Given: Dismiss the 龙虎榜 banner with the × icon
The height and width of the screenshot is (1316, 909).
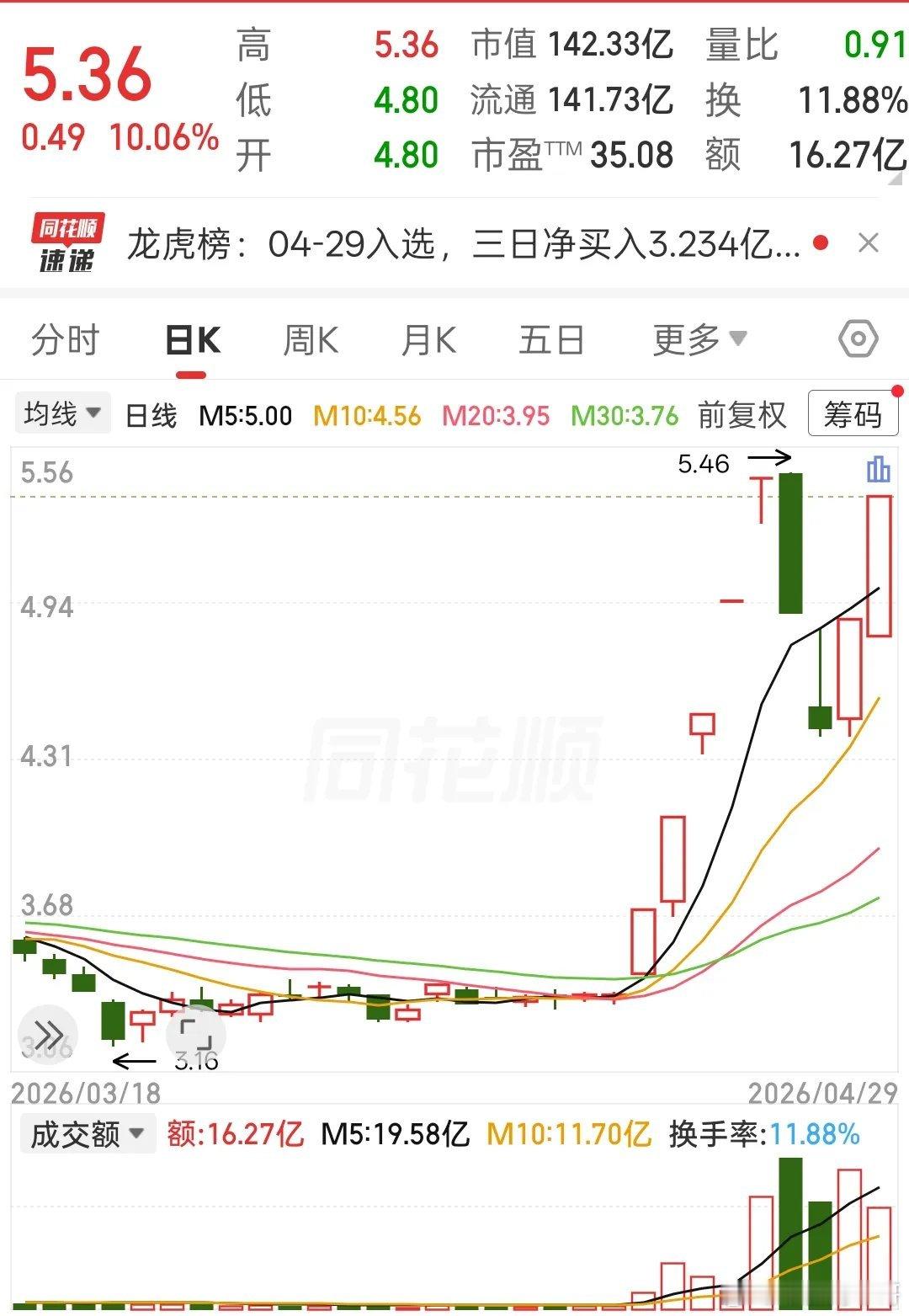Looking at the screenshot, I should pyautogui.click(x=869, y=242).
